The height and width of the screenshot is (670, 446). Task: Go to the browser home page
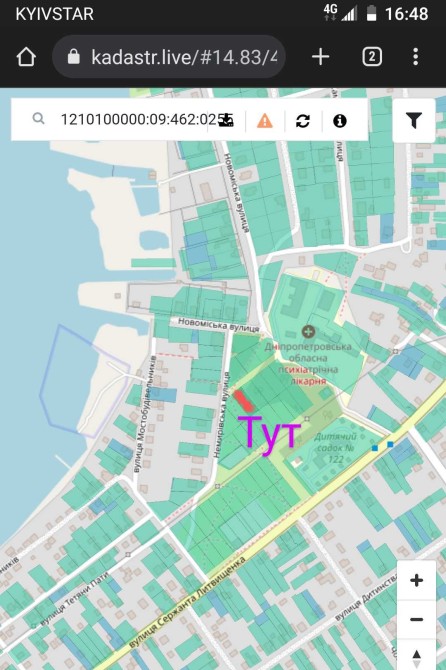[x=26, y=57]
